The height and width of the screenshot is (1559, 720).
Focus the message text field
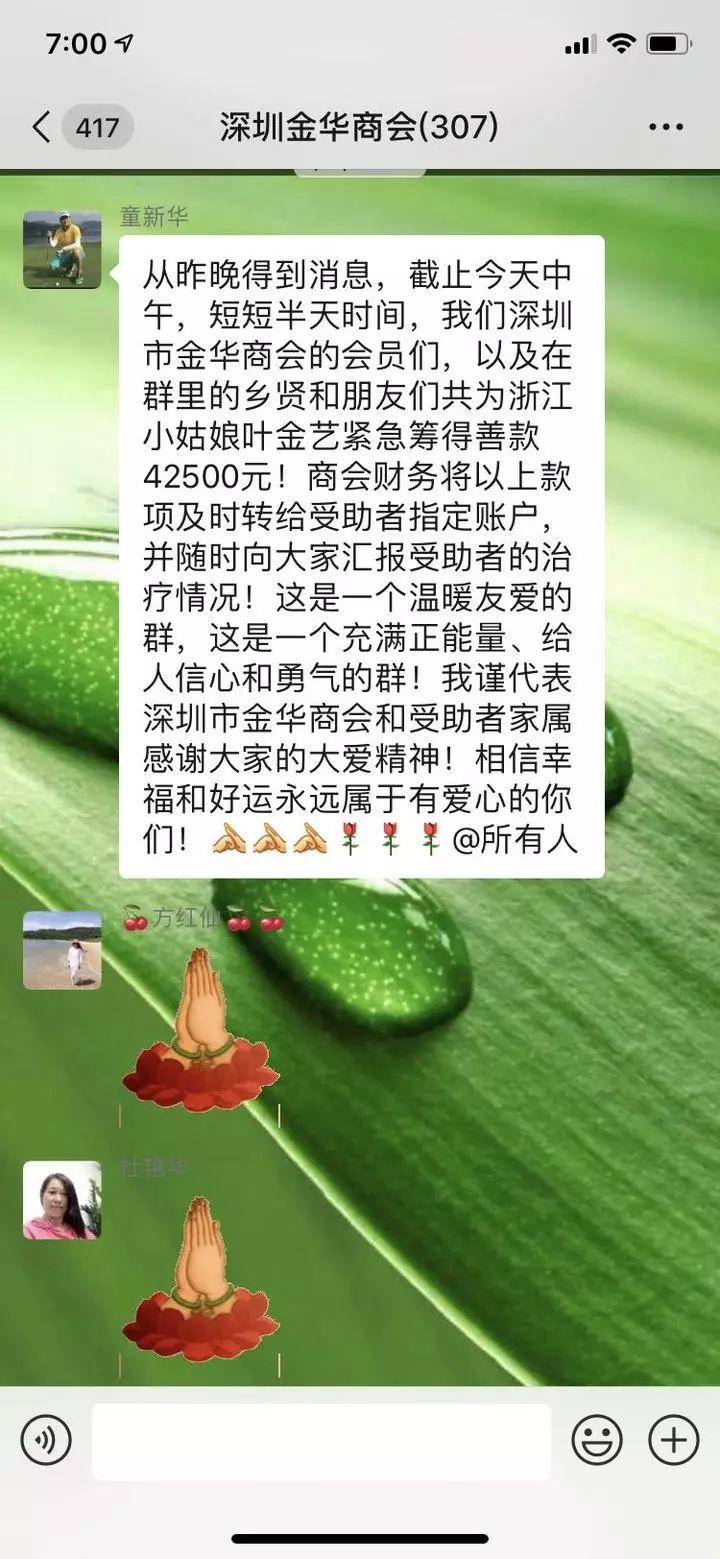pos(321,1441)
